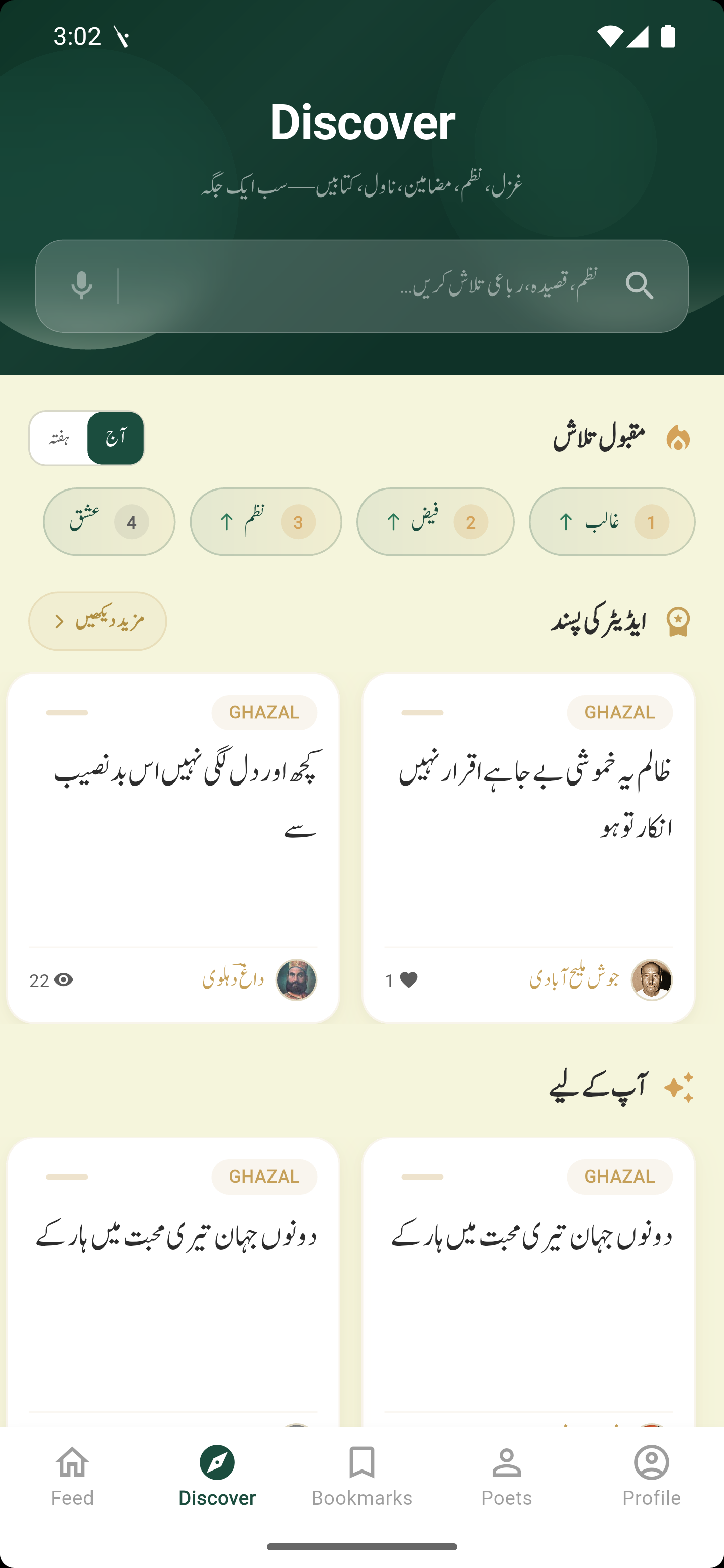Open the ghazal card by داغ دہلوی
Viewport: 724px width, 1568px height.
[173, 848]
